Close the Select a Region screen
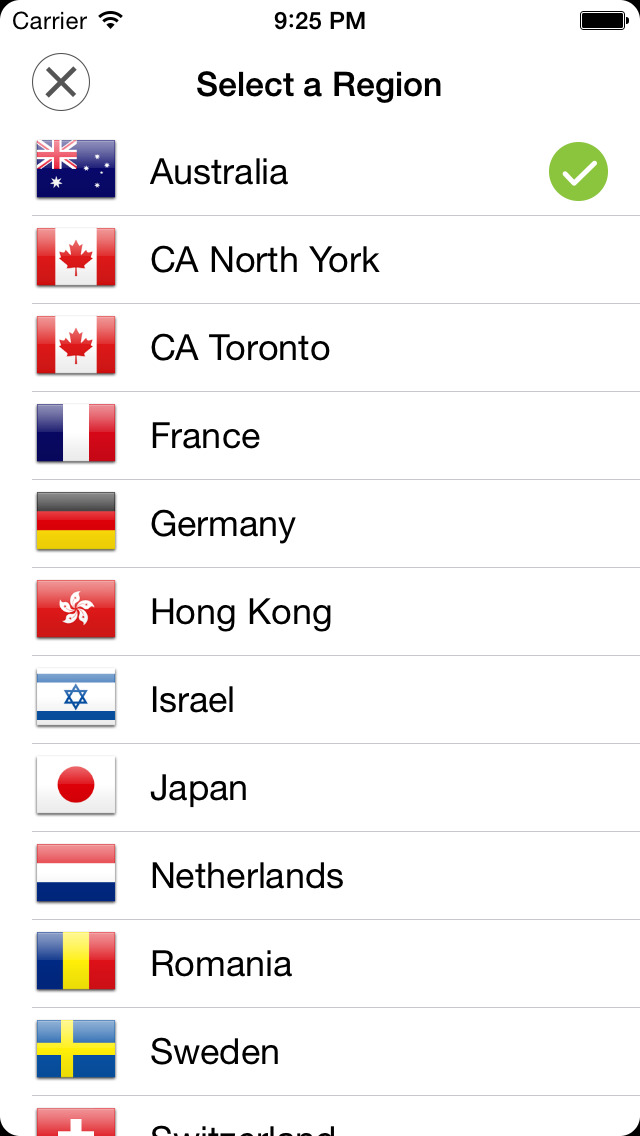 click(61, 83)
